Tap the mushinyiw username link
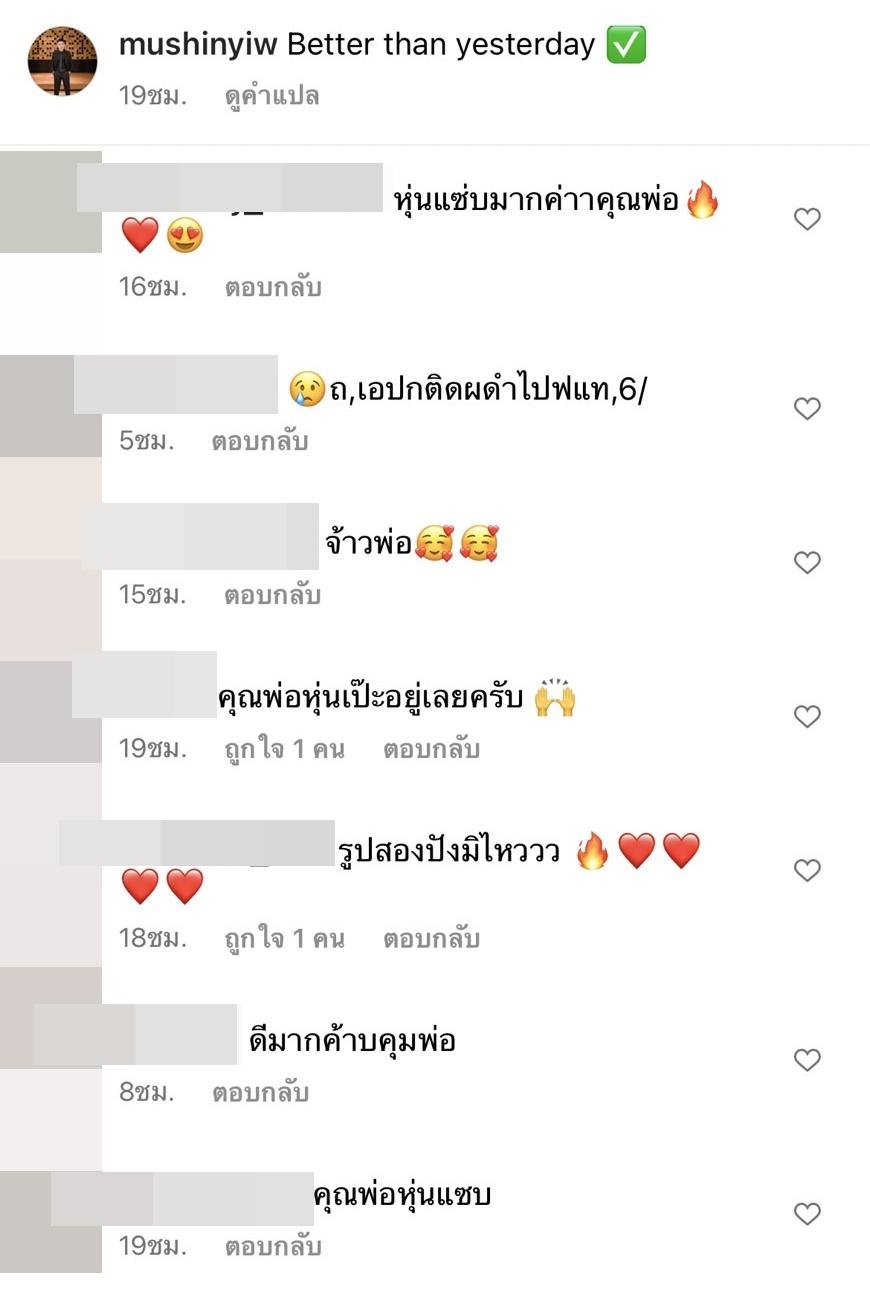 click(x=198, y=45)
